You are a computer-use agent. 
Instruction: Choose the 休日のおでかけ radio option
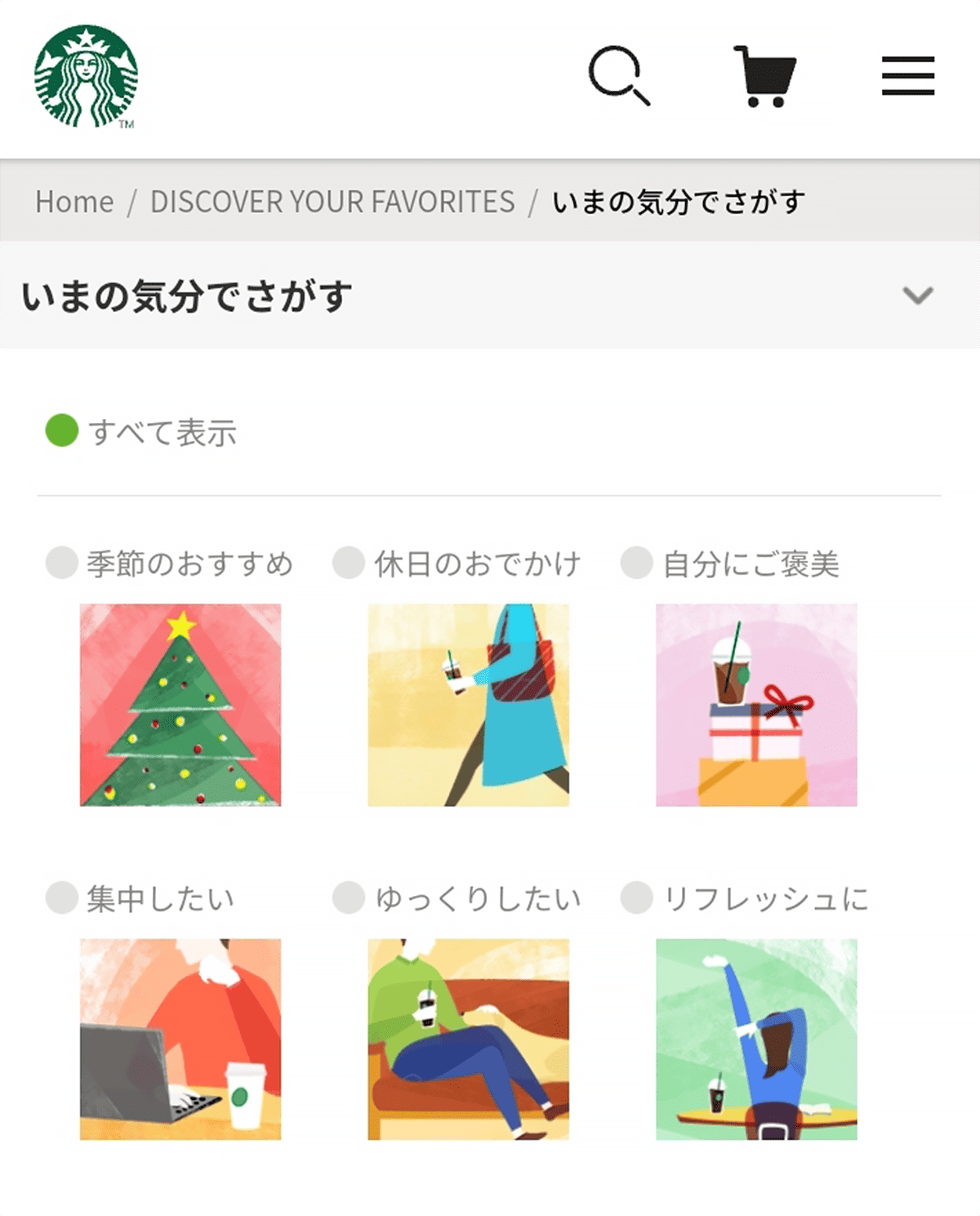pyautogui.click(x=349, y=563)
